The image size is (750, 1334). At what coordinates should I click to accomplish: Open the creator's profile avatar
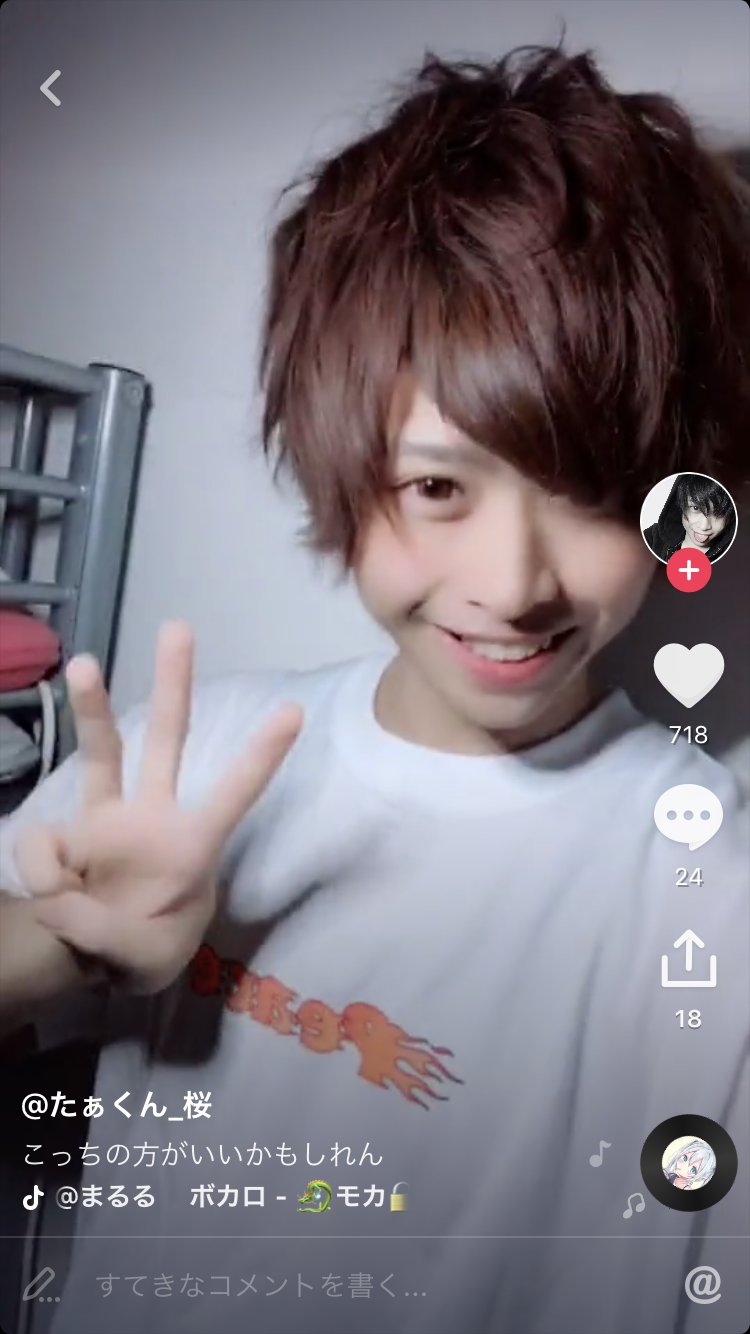[688, 518]
